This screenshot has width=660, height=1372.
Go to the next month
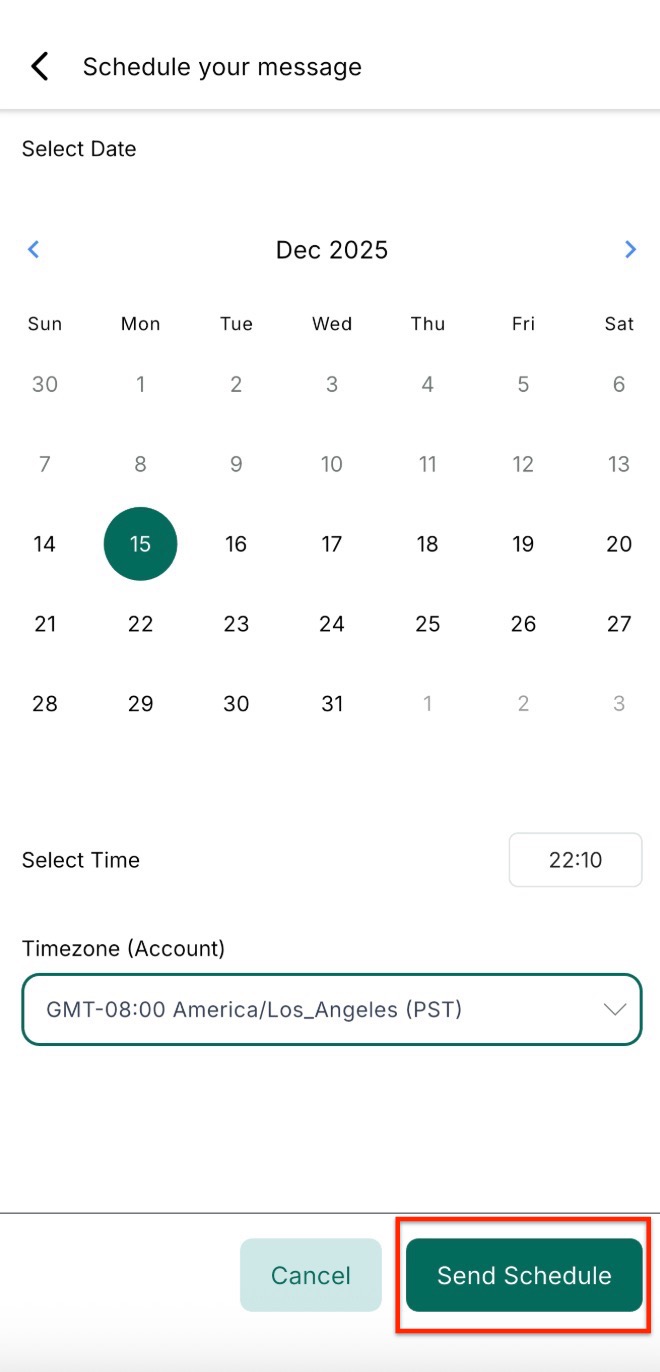pos(630,249)
